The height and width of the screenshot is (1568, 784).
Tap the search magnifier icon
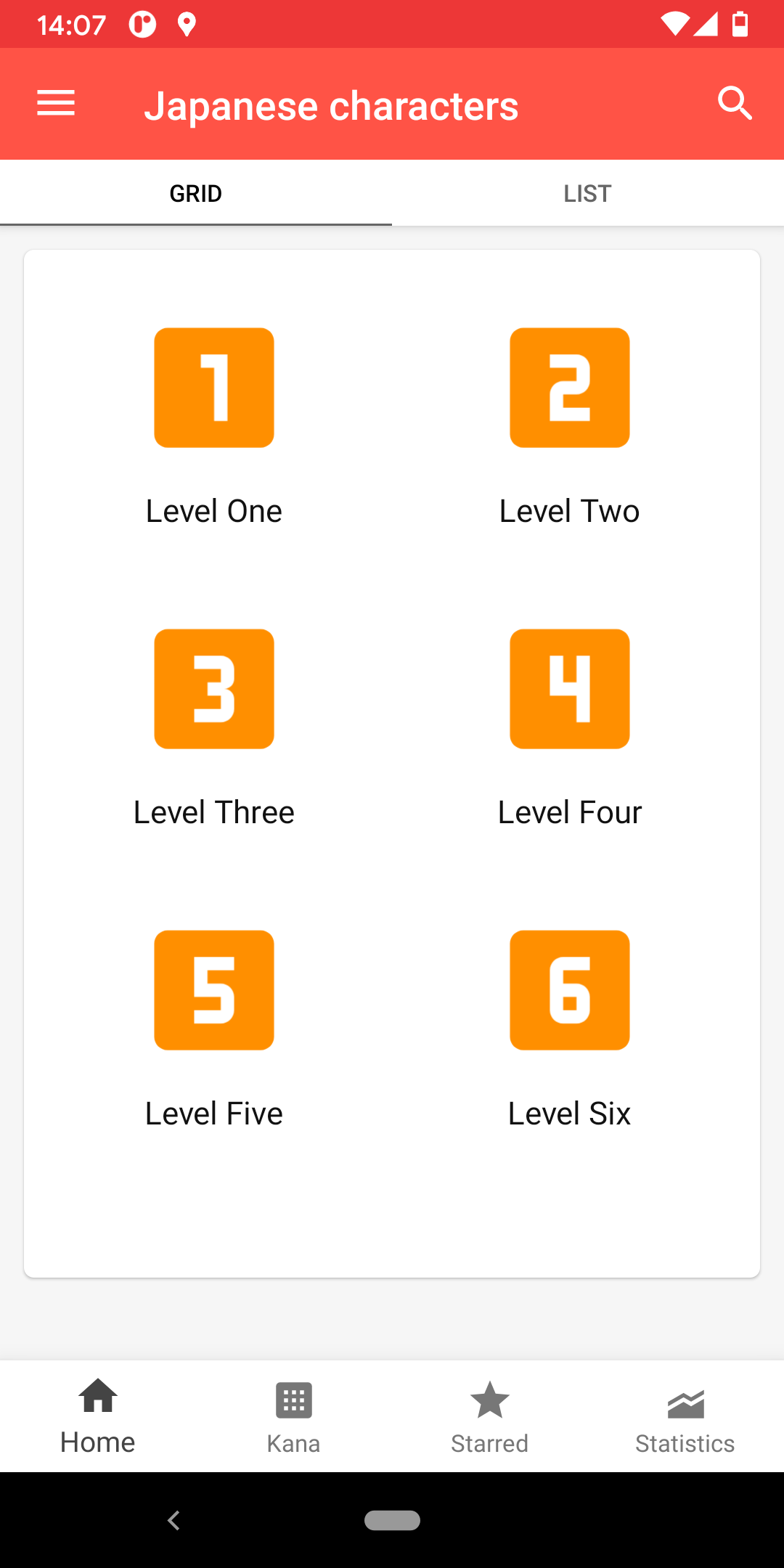735,104
